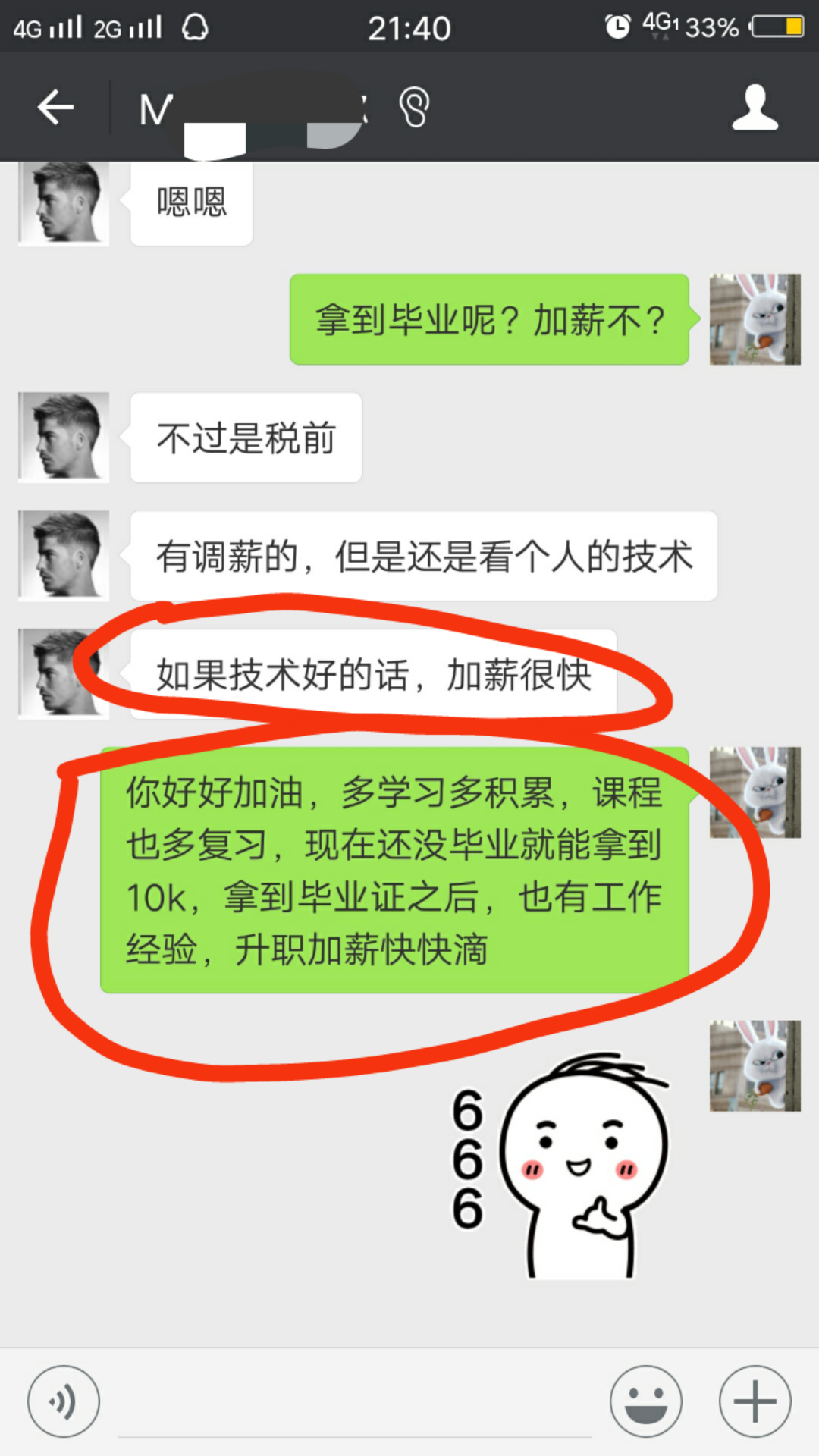Viewport: 819px width, 1456px height.
Task: Tap my rabbit avatar beside 拿到毕业呢
Action: pyautogui.click(x=755, y=319)
